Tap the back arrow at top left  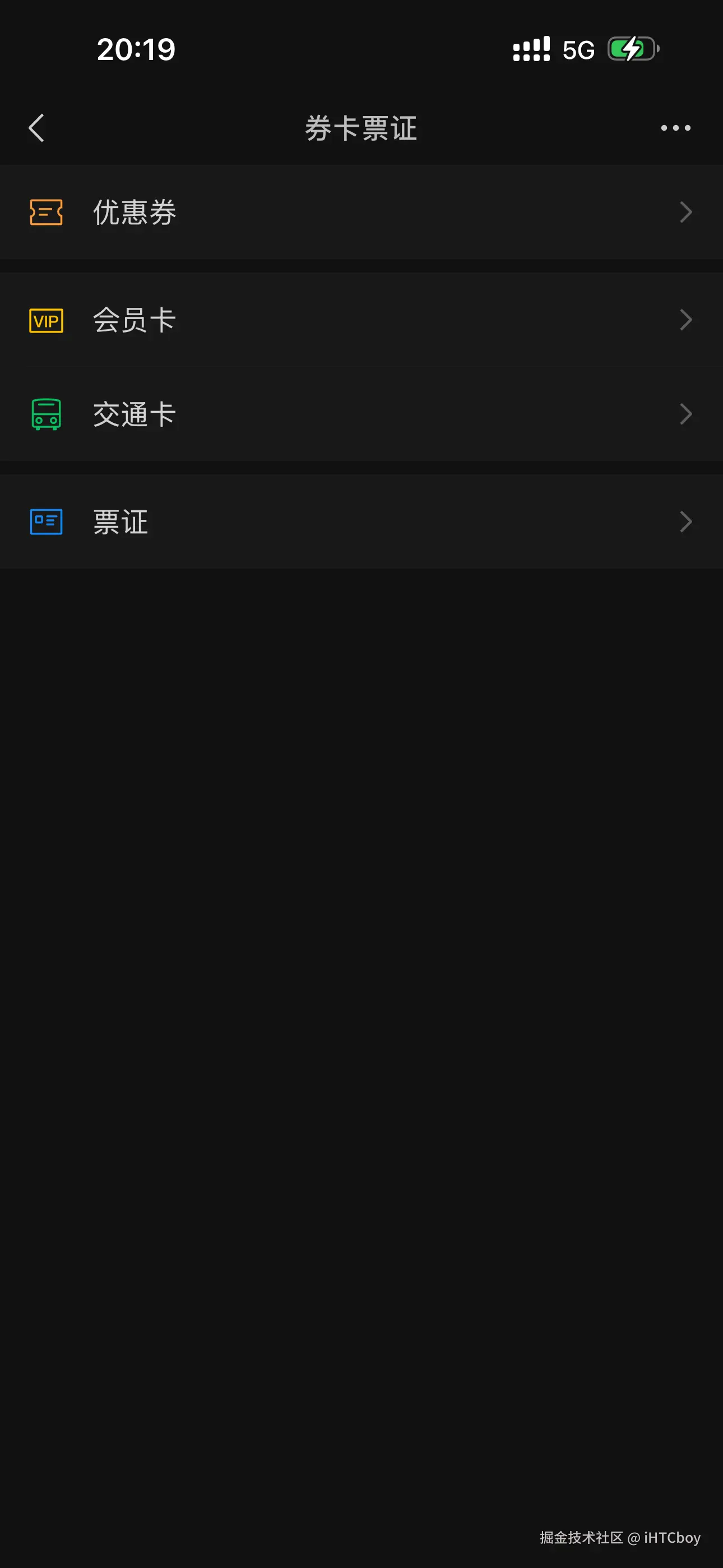pos(36,128)
